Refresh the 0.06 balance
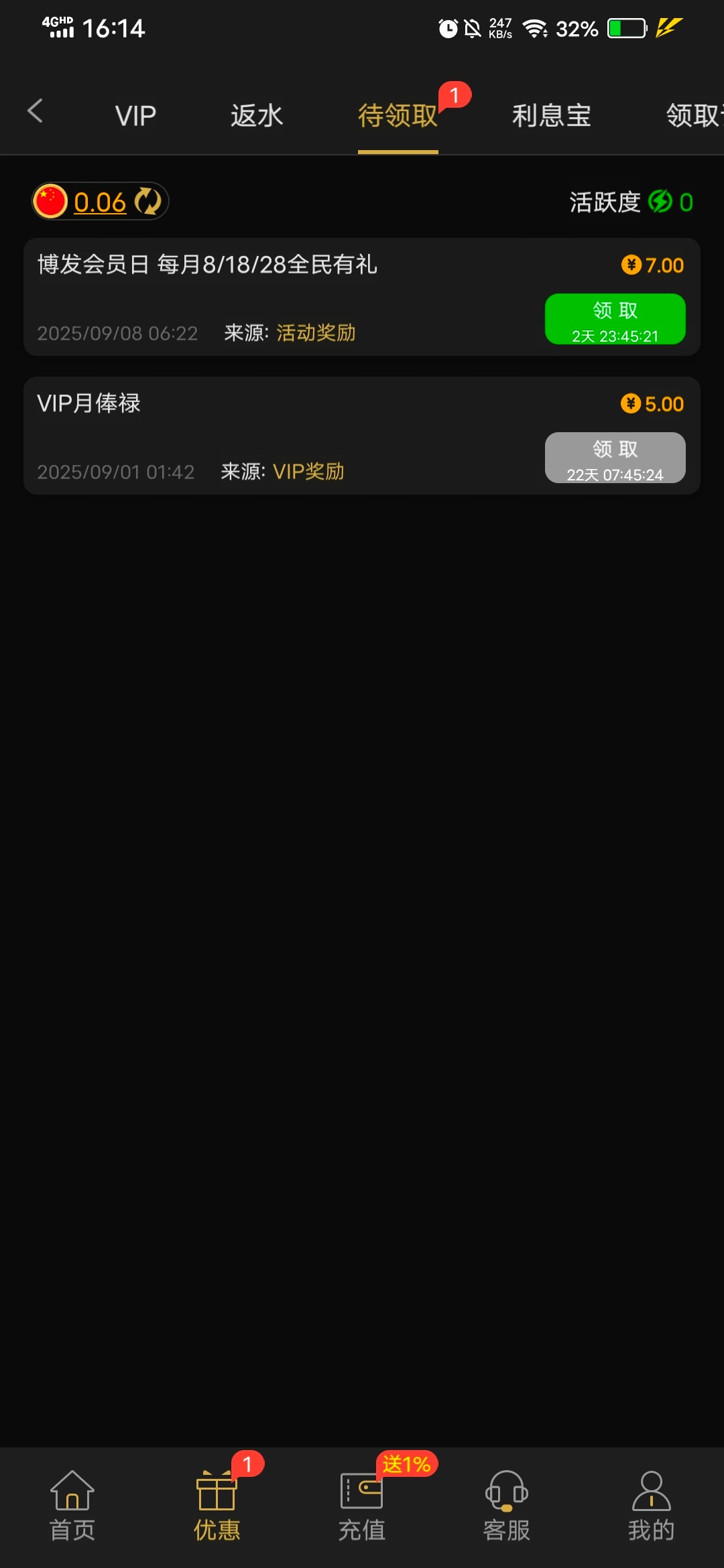The image size is (724, 1568). click(147, 202)
